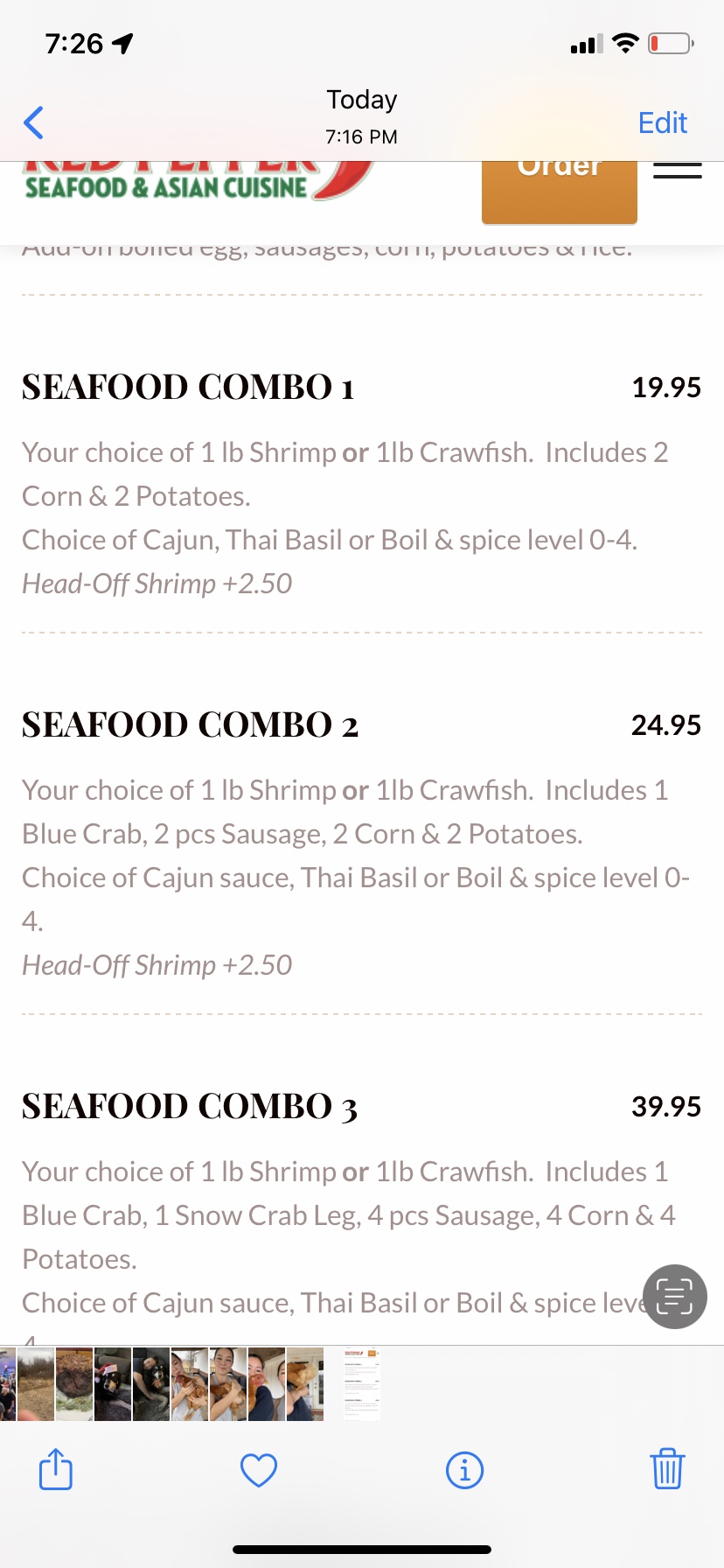Delete this photo with the trash icon
Screen dimensions: 724x1568
point(667,1468)
